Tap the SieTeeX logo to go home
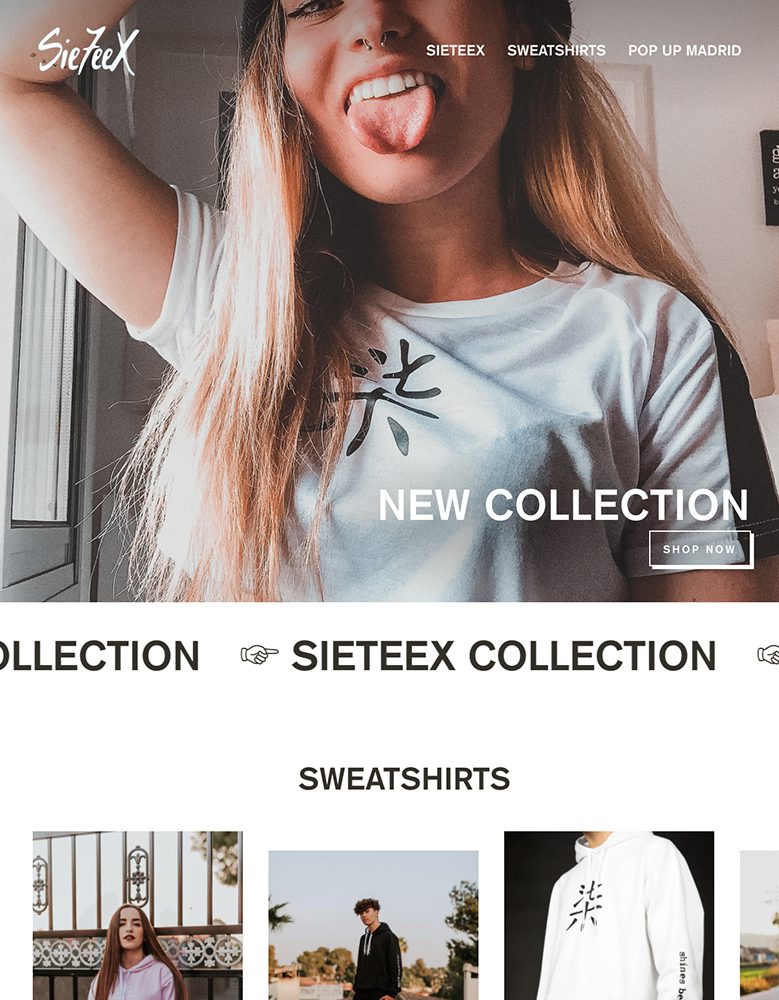This screenshot has height=1000, width=779. [x=88, y=52]
